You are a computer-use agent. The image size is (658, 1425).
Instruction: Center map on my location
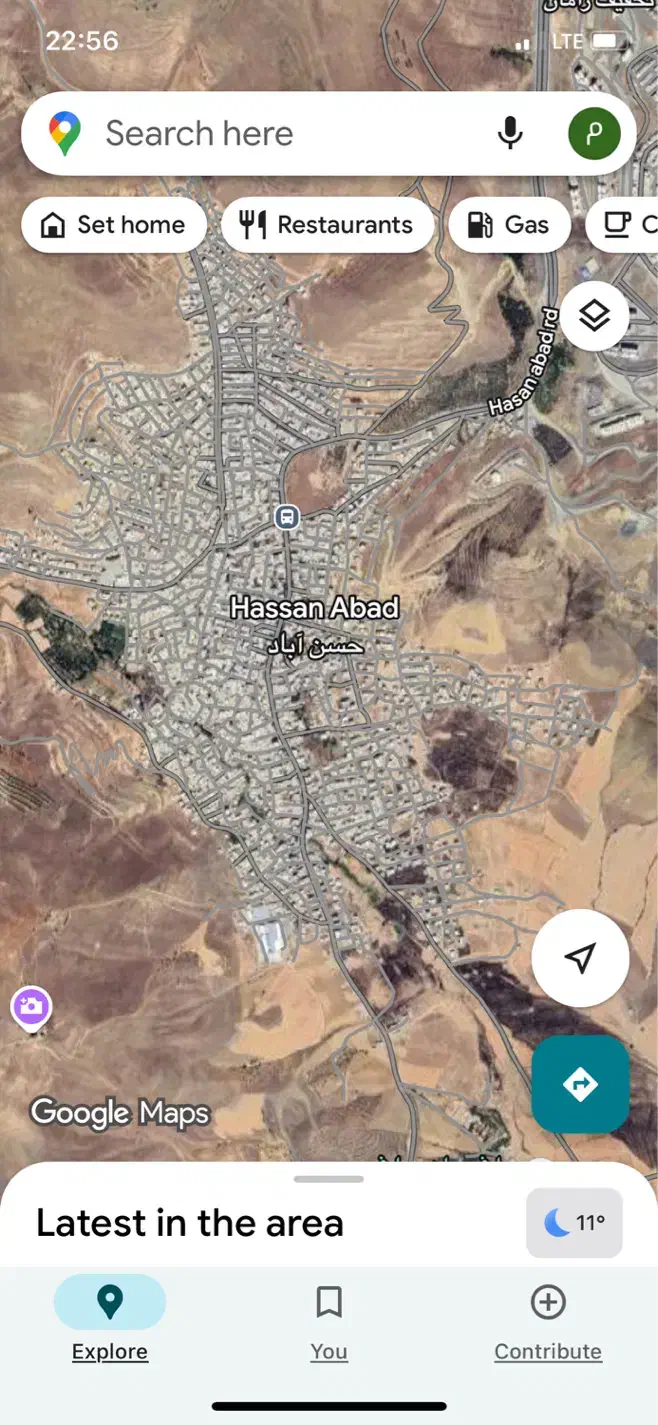[x=580, y=958]
